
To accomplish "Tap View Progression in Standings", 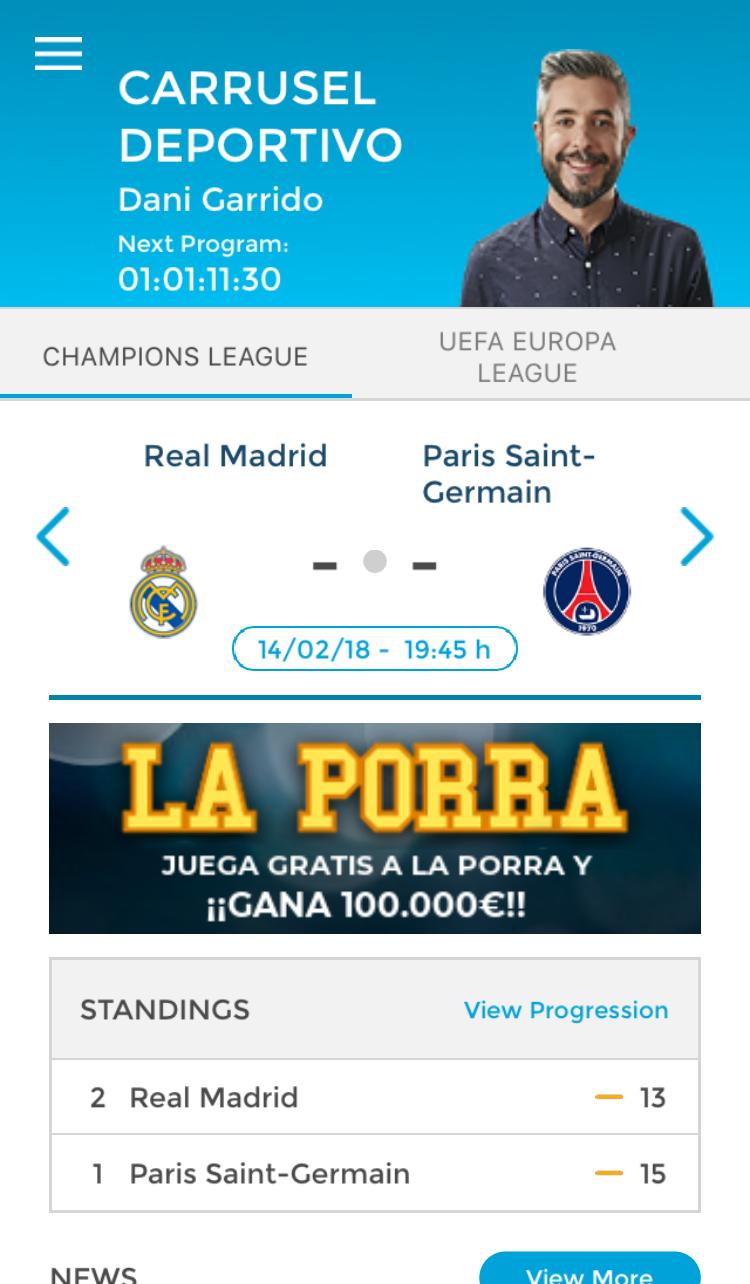I will 566,1010.
